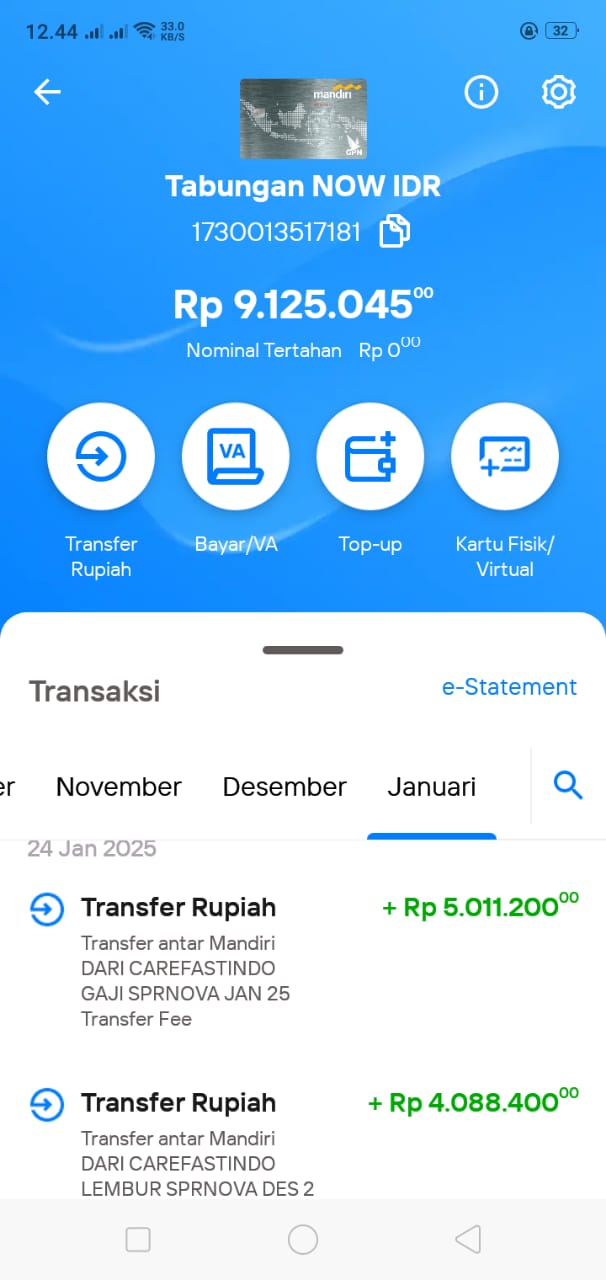Open the Rp 4.088.400 transfer transaction
Image resolution: width=606 pixels, height=1280 pixels.
tap(303, 1140)
